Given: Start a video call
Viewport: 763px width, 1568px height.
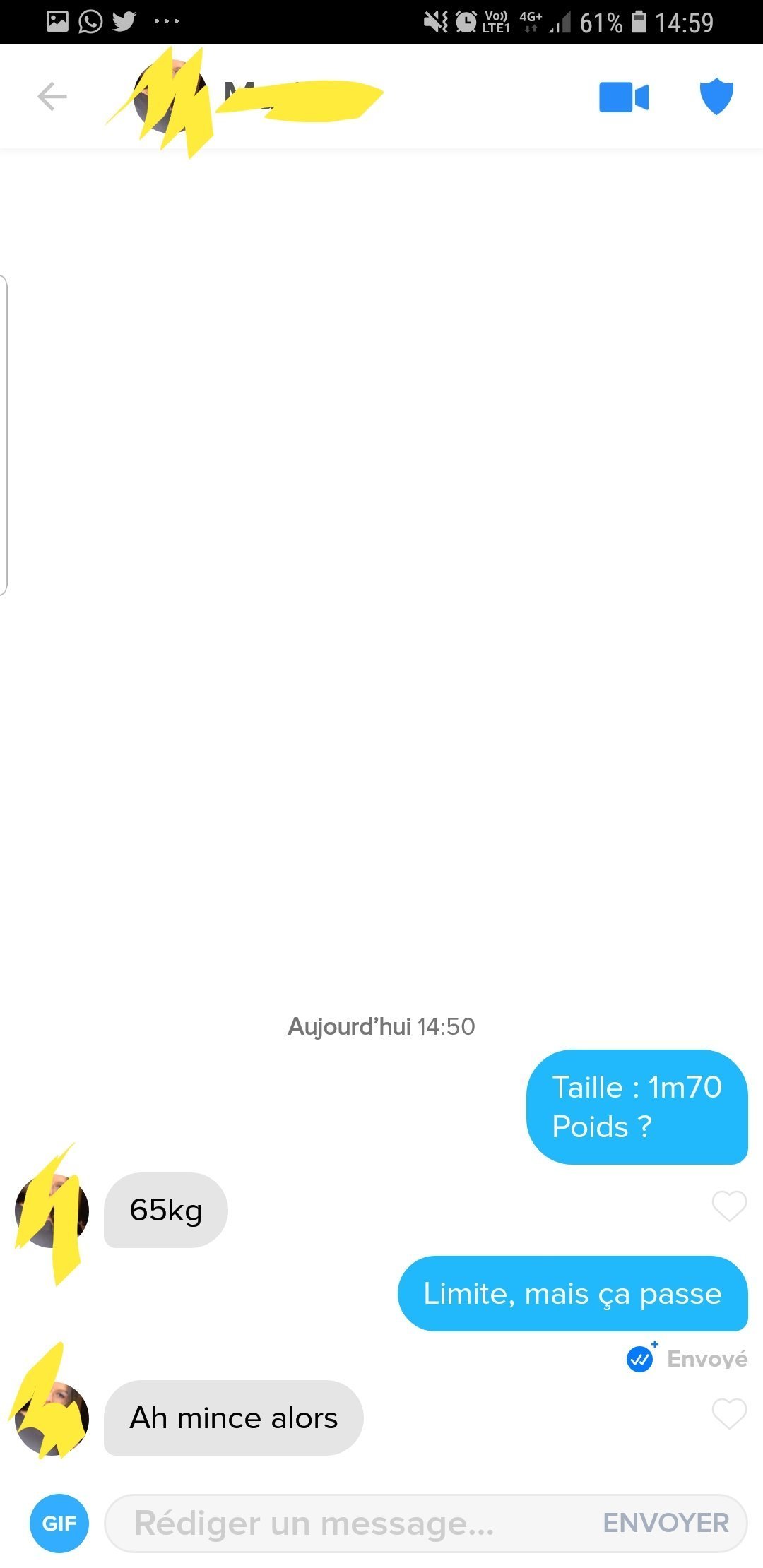Looking at the screenshot, I should point(624,97).
